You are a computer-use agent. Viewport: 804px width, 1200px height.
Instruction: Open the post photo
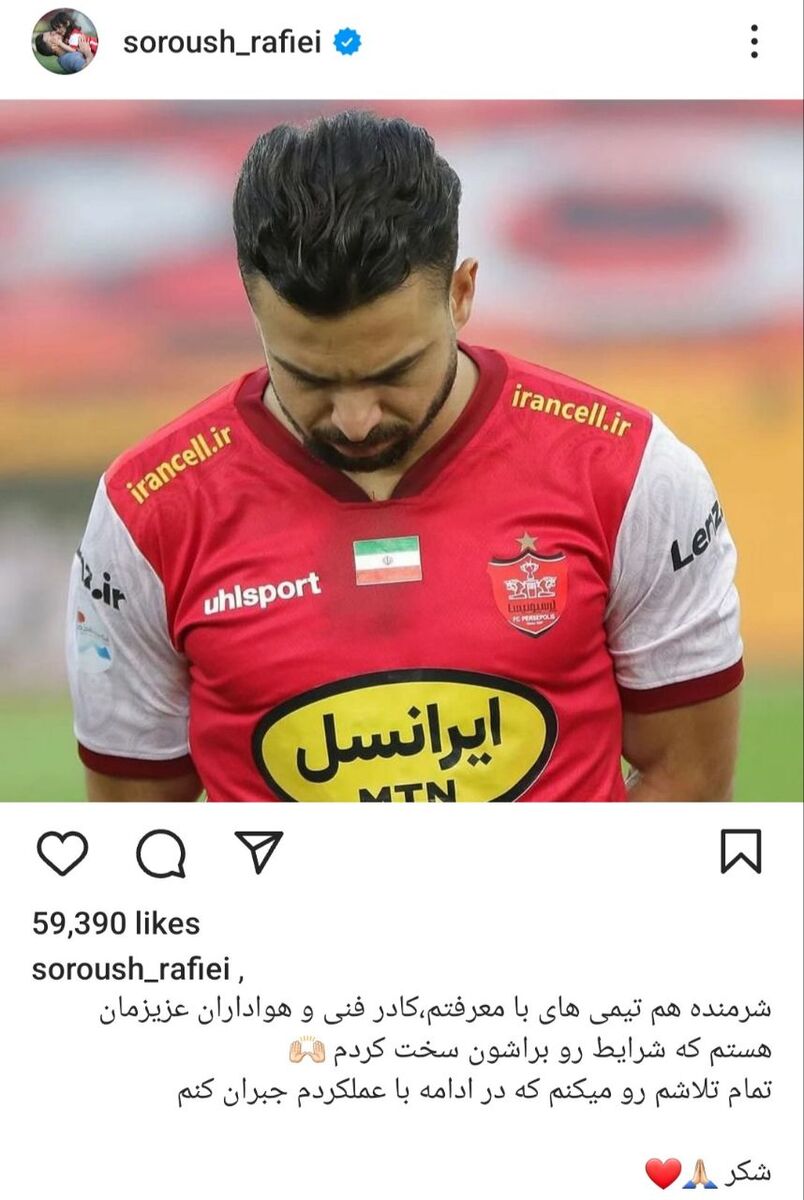point(402,450)
